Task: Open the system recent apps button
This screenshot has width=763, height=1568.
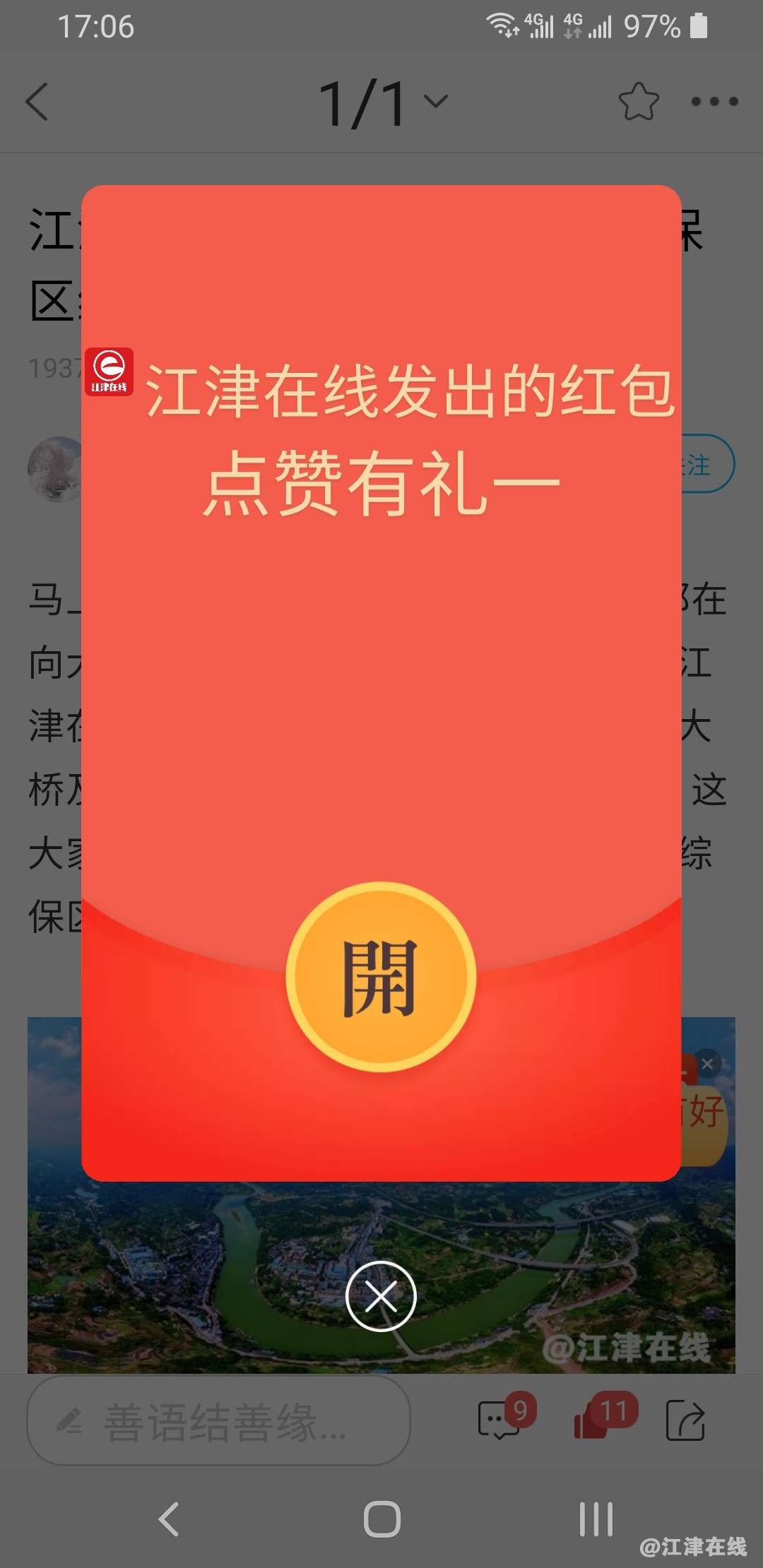Action: pos(596,1519)
